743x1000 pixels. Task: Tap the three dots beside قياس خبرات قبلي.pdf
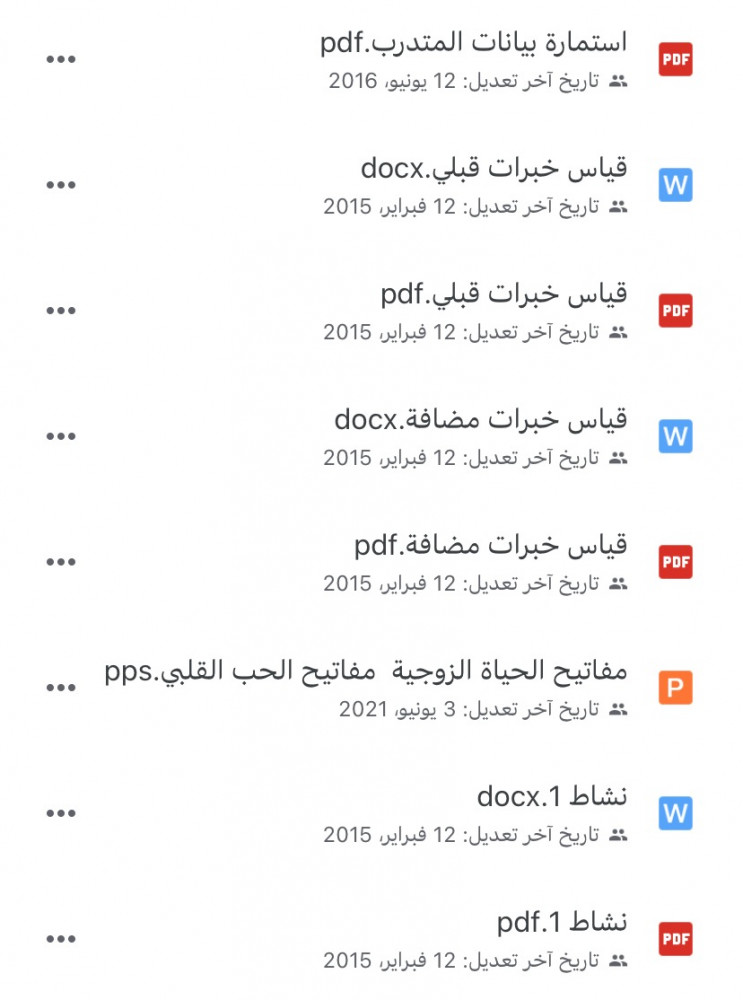pyautogui.click(x=61, y=311)
